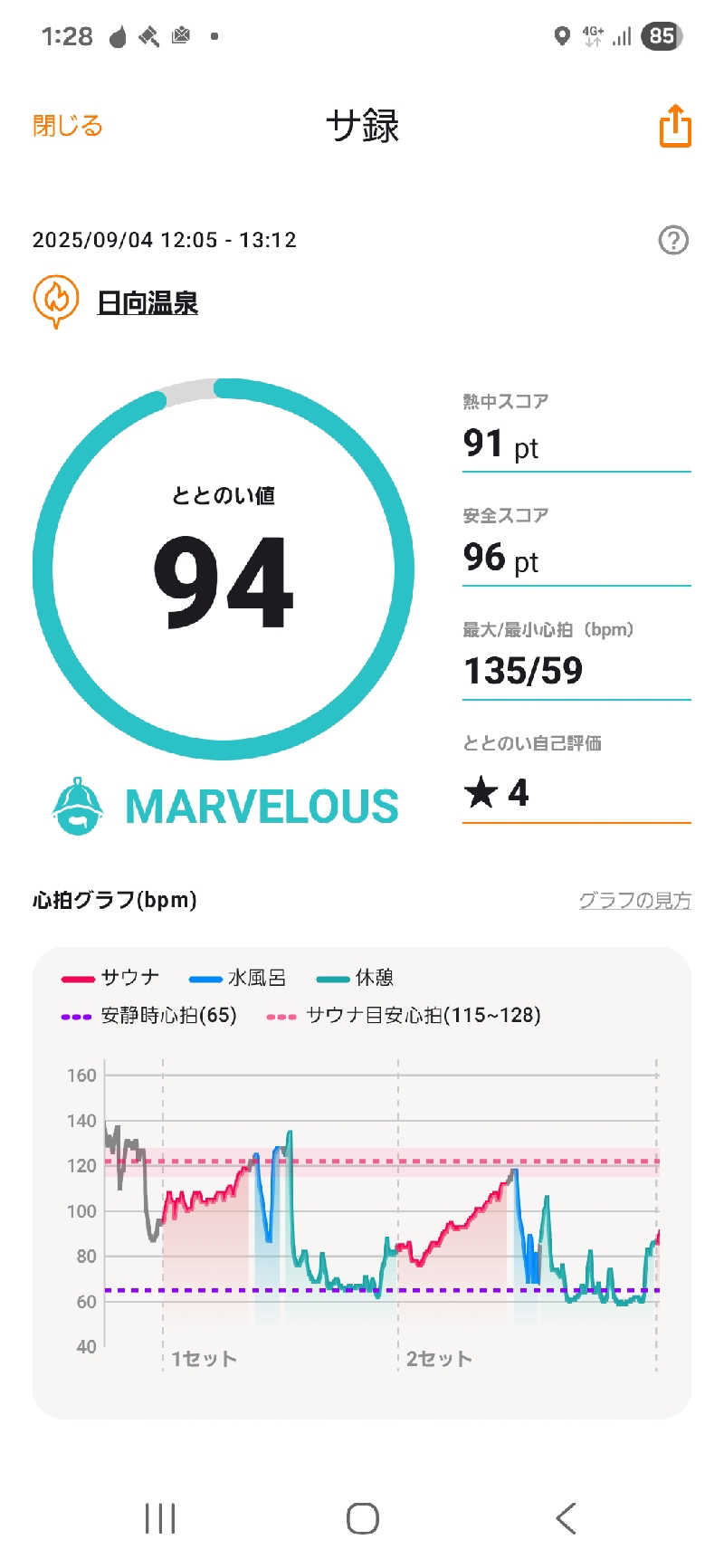Go to the phone's home screen
Image resolution: width=724 pixels, height=1568 pixels.
(362, 1518)
